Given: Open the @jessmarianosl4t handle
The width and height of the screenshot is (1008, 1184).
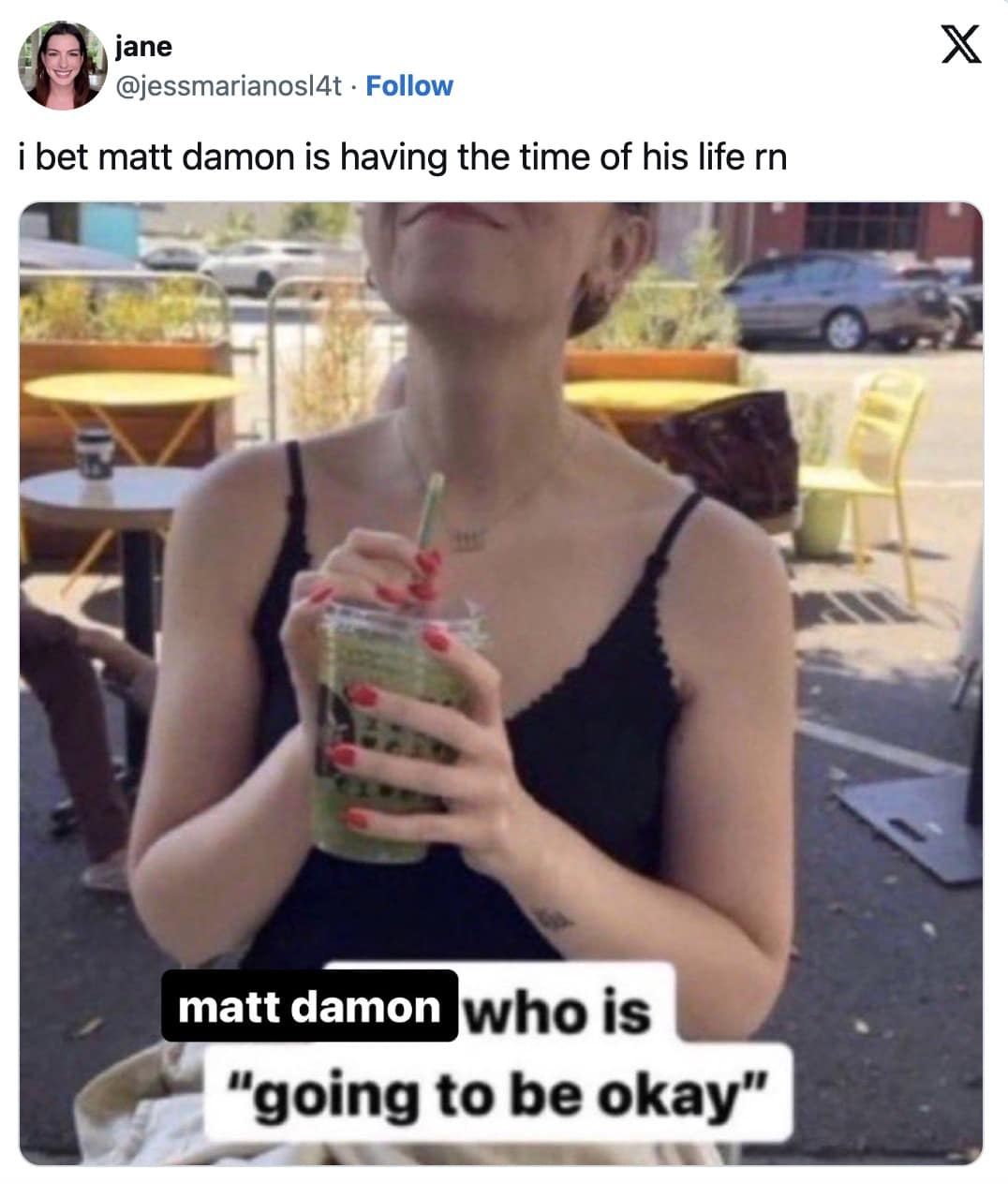Looking at the screenshot, I should [x=229, y=86].
